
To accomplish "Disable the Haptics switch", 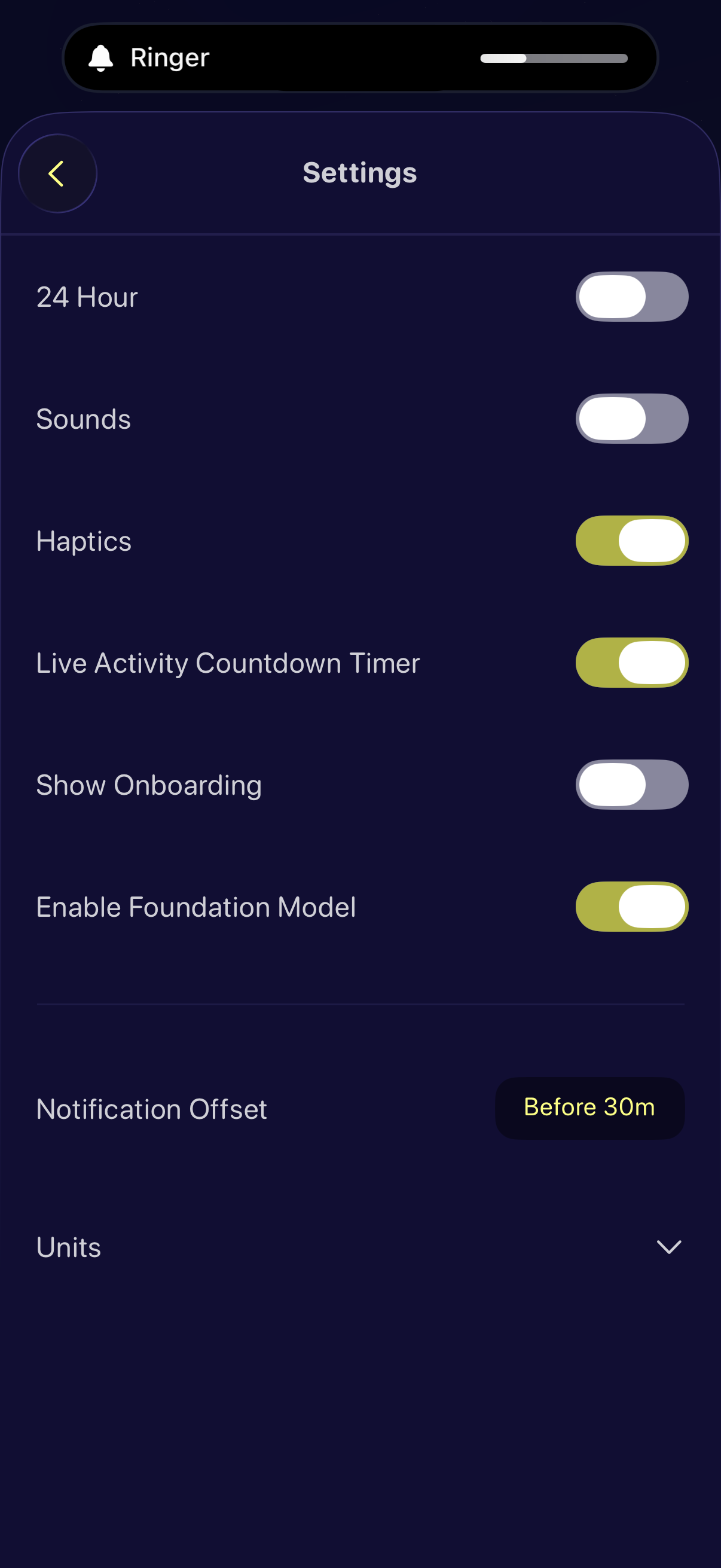I will 631,541.
